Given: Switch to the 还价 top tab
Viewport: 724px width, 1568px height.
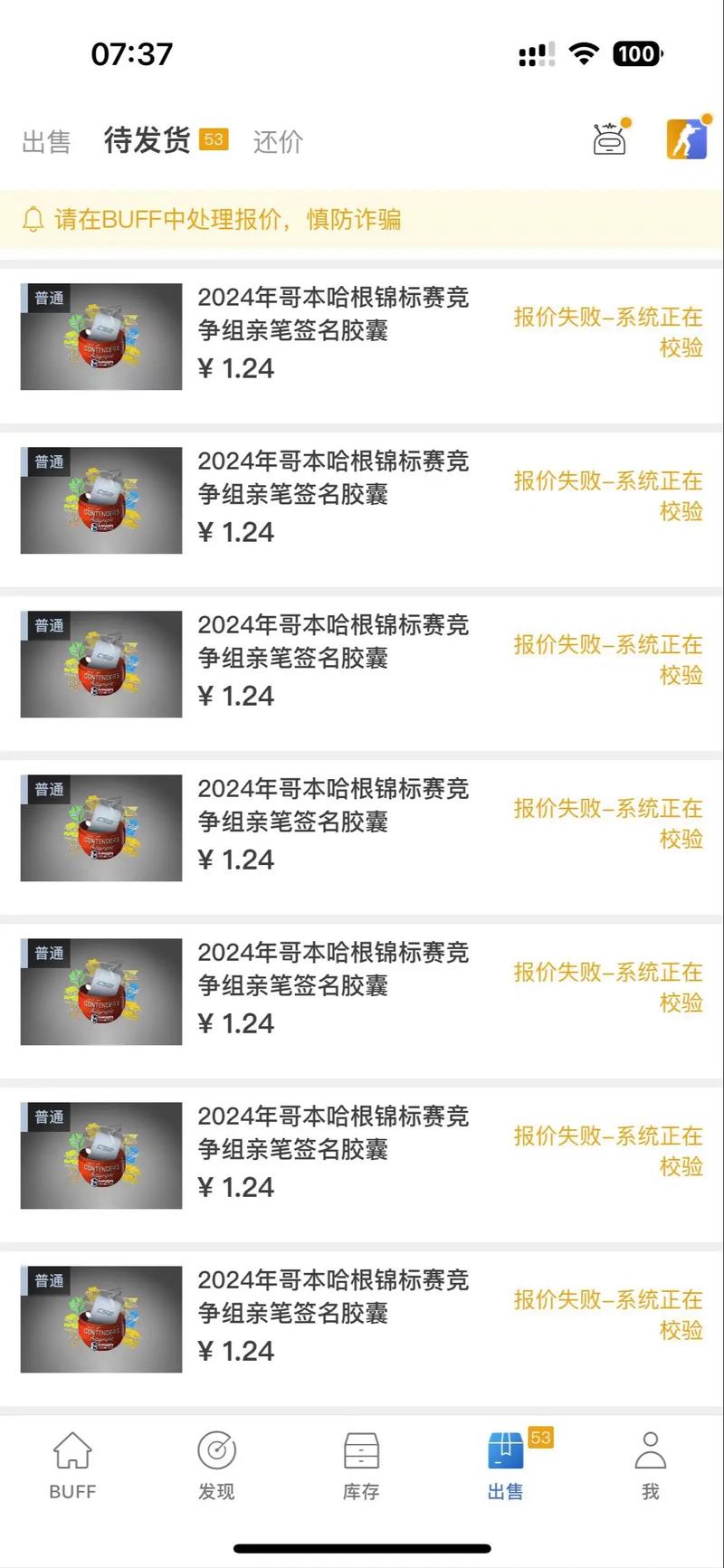Looking at the screenshot, I should point(278,141).
